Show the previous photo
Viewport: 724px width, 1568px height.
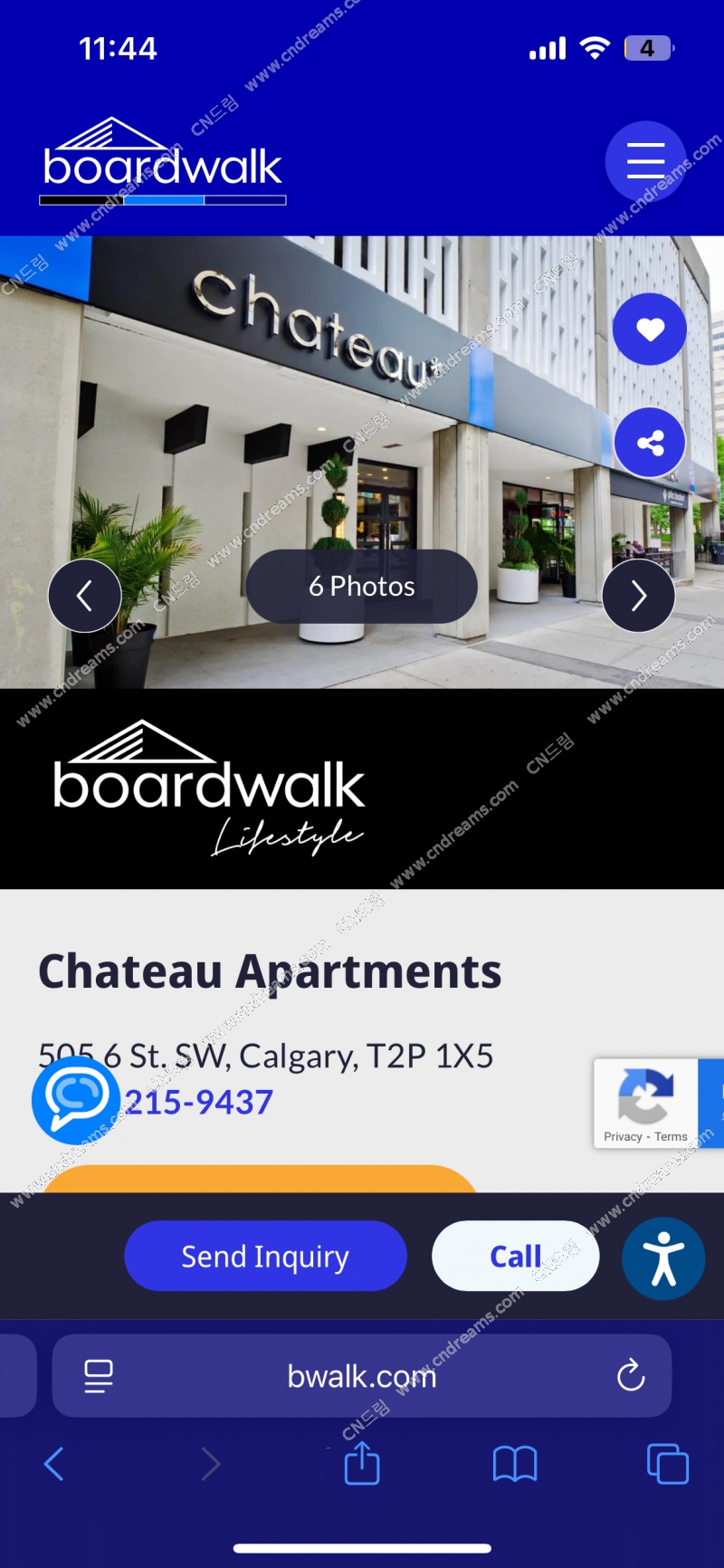tap(85, 596)
